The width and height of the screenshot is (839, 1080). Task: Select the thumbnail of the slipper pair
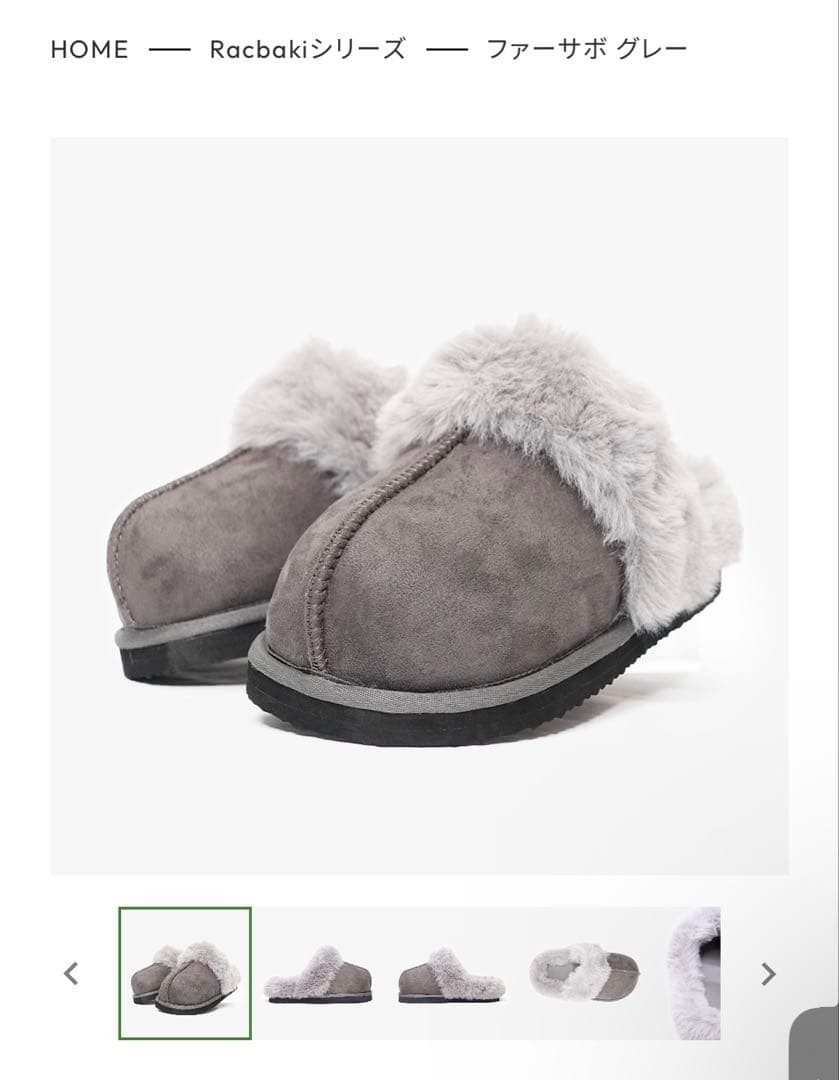(185, 973)
